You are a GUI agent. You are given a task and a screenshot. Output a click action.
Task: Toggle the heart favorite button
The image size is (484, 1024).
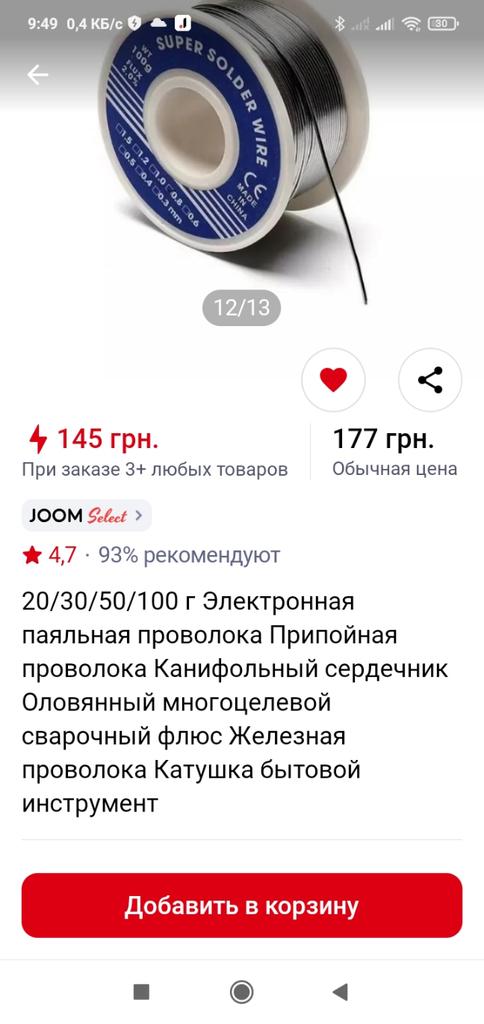pyautogui.click(x=333, y=379)
